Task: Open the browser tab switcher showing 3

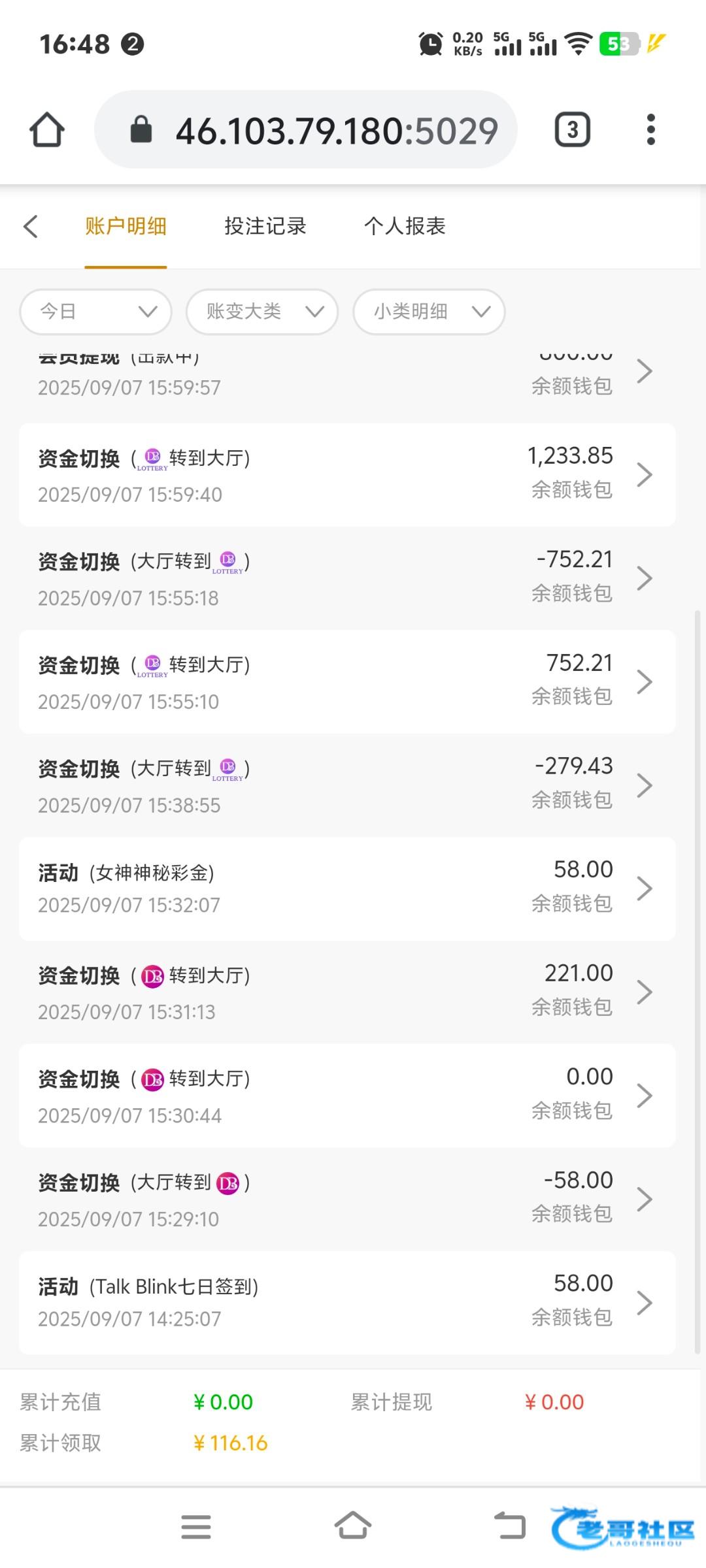Action: click(x=573, y=129)
